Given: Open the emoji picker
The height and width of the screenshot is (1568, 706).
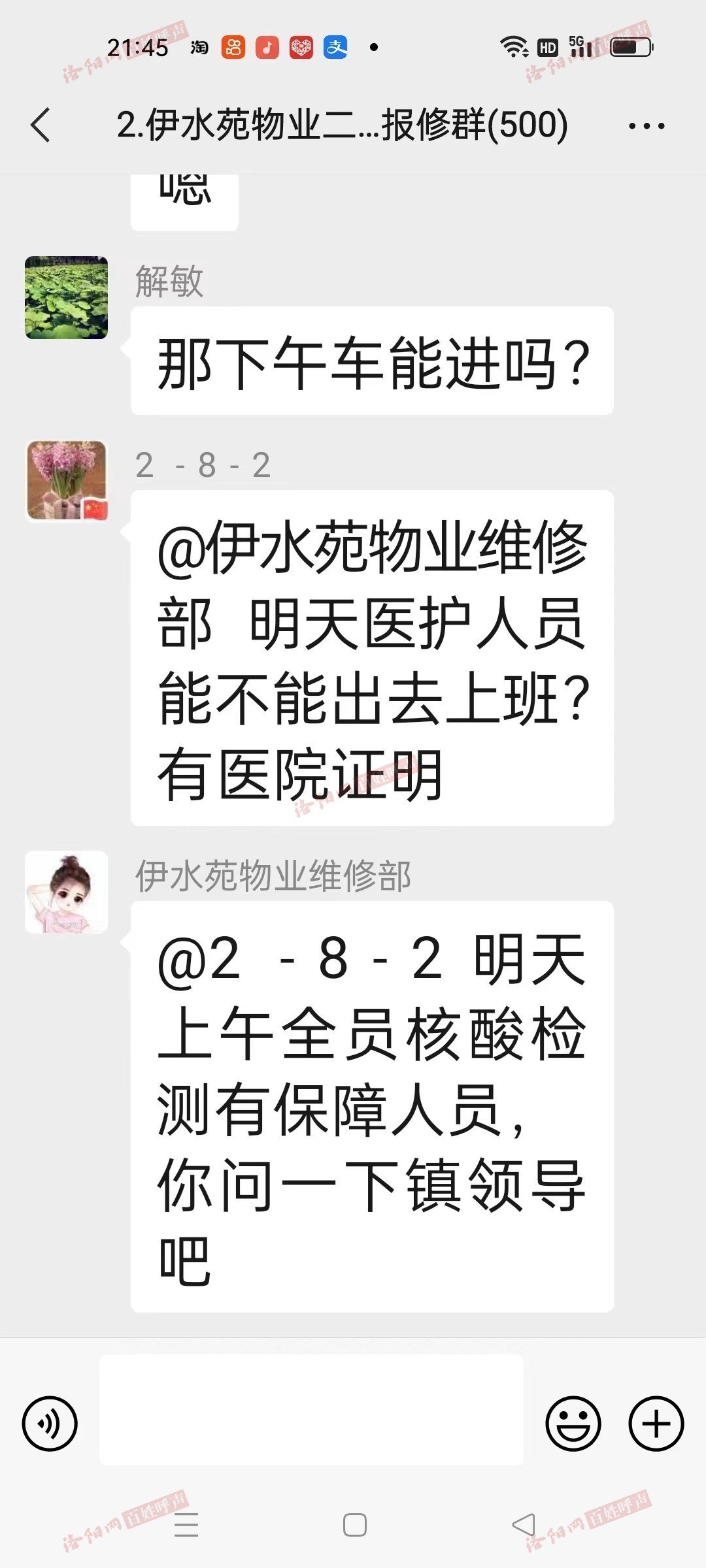Looking at the screenshot, I should click(x=573, y=1424).
